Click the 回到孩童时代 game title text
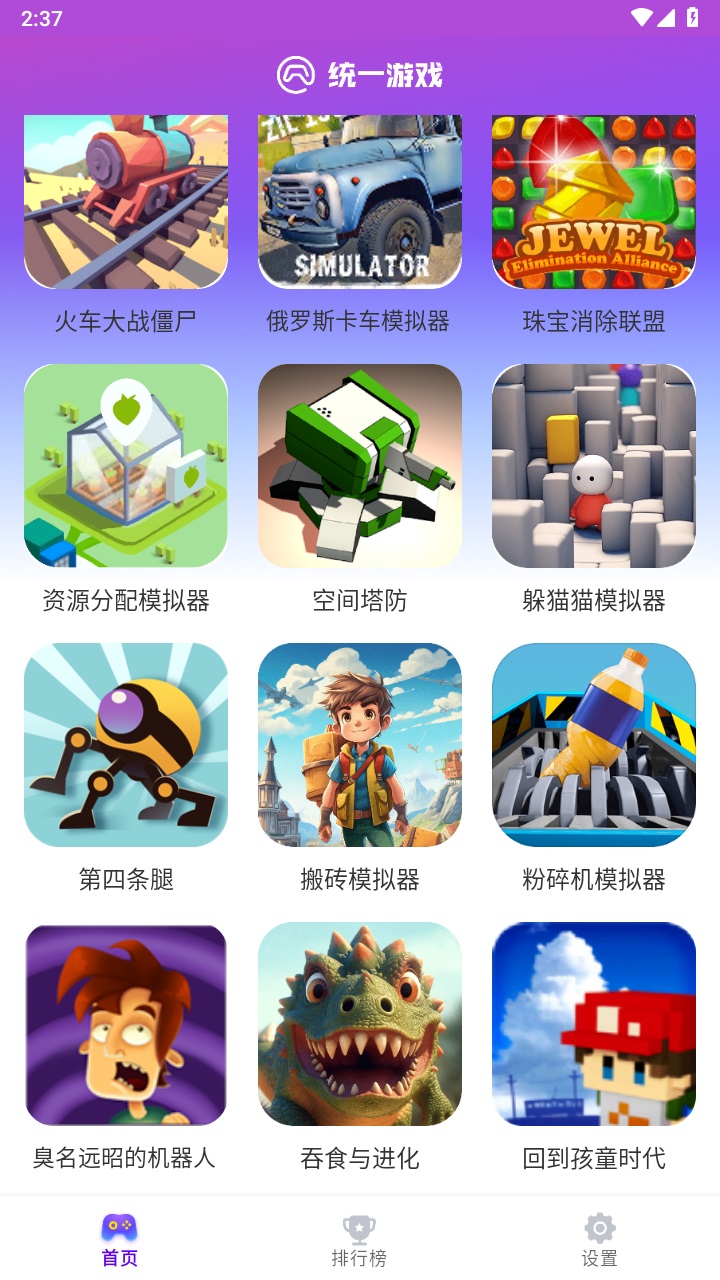Viewport: 720px width, 1280px height. pyautogui.click(x=594, y=1159)
